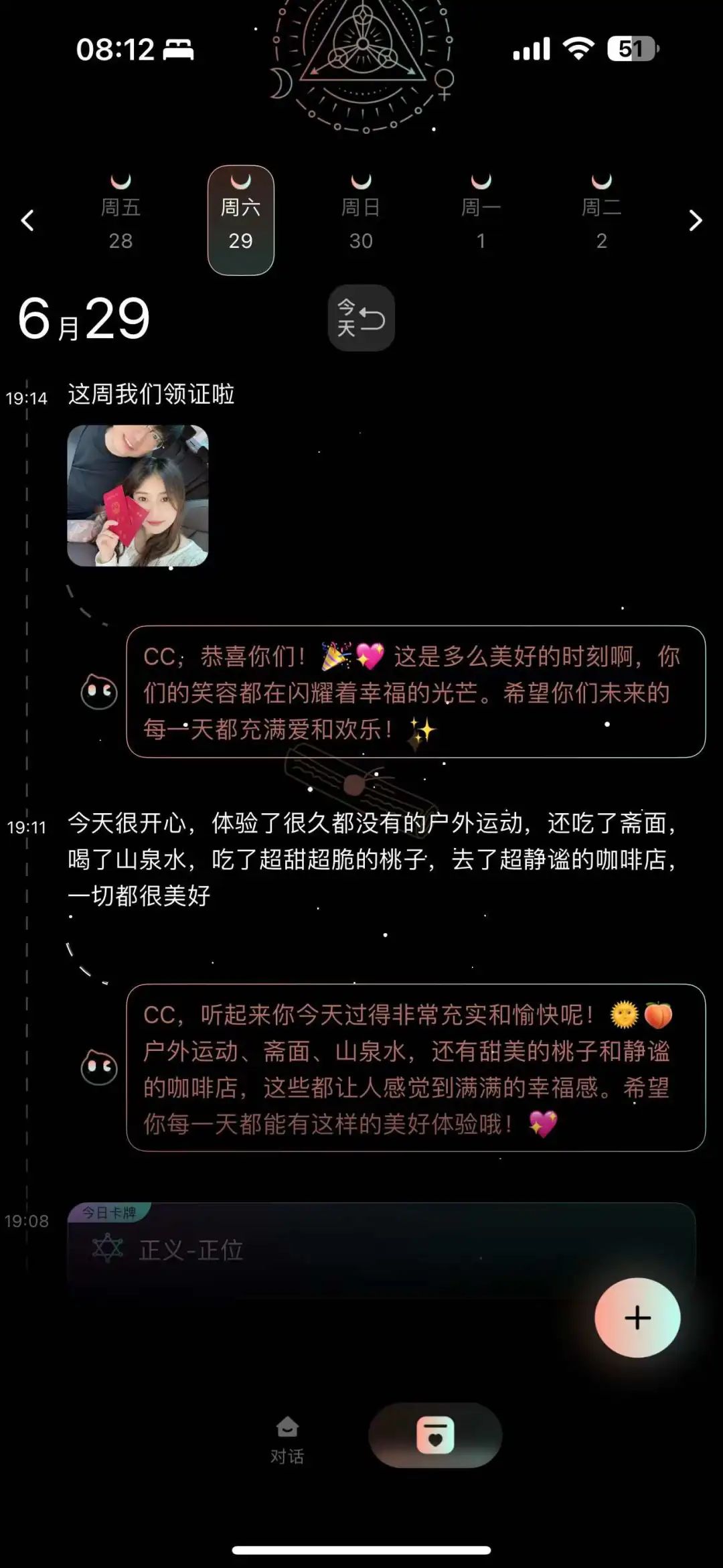Screen dimensions: 723x1568
Task: Jump back to today with 今天 button
Action: pyautogui.click(x=361, y=318)
